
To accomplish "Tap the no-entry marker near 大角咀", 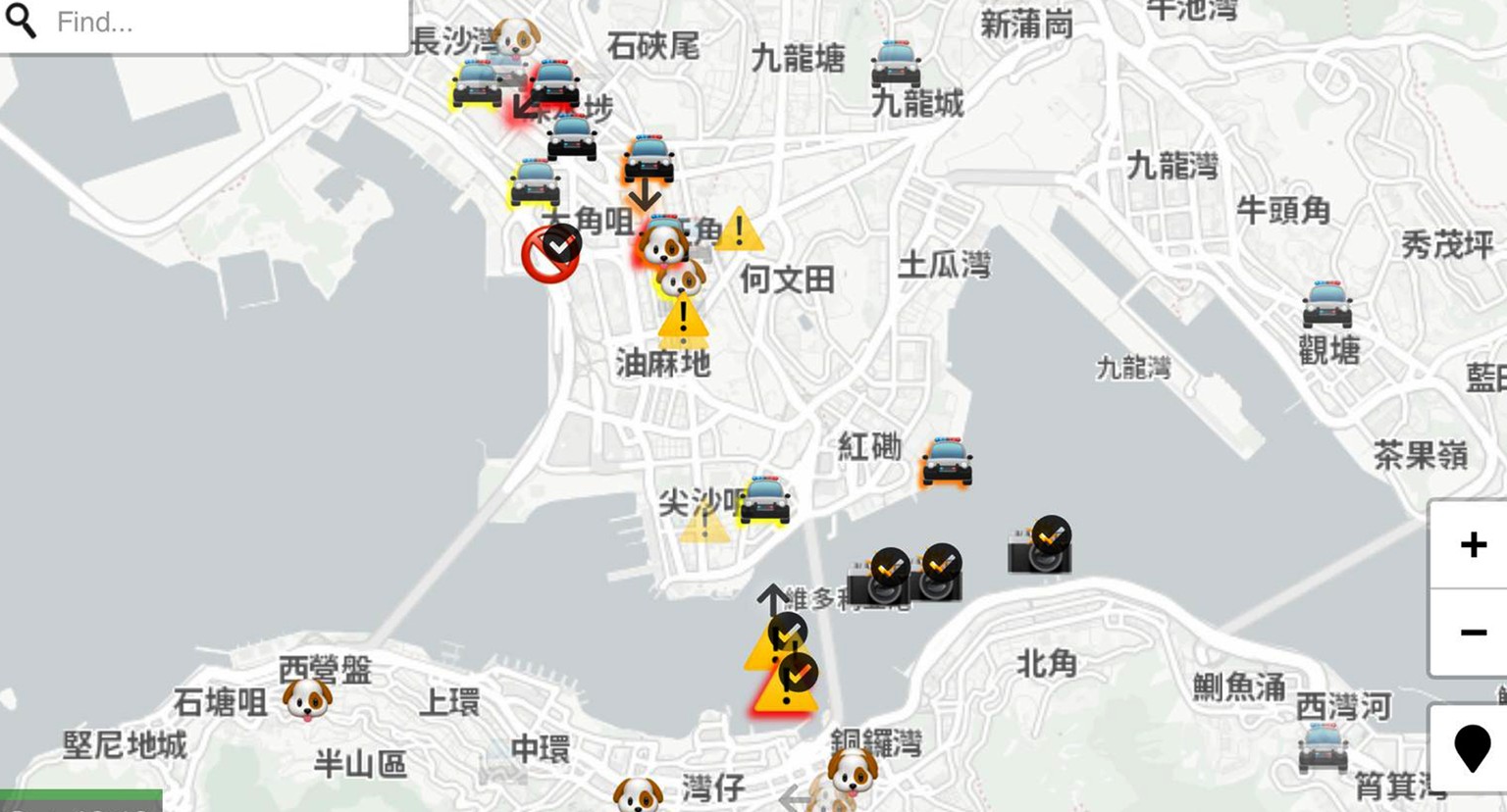I will 549,254.
